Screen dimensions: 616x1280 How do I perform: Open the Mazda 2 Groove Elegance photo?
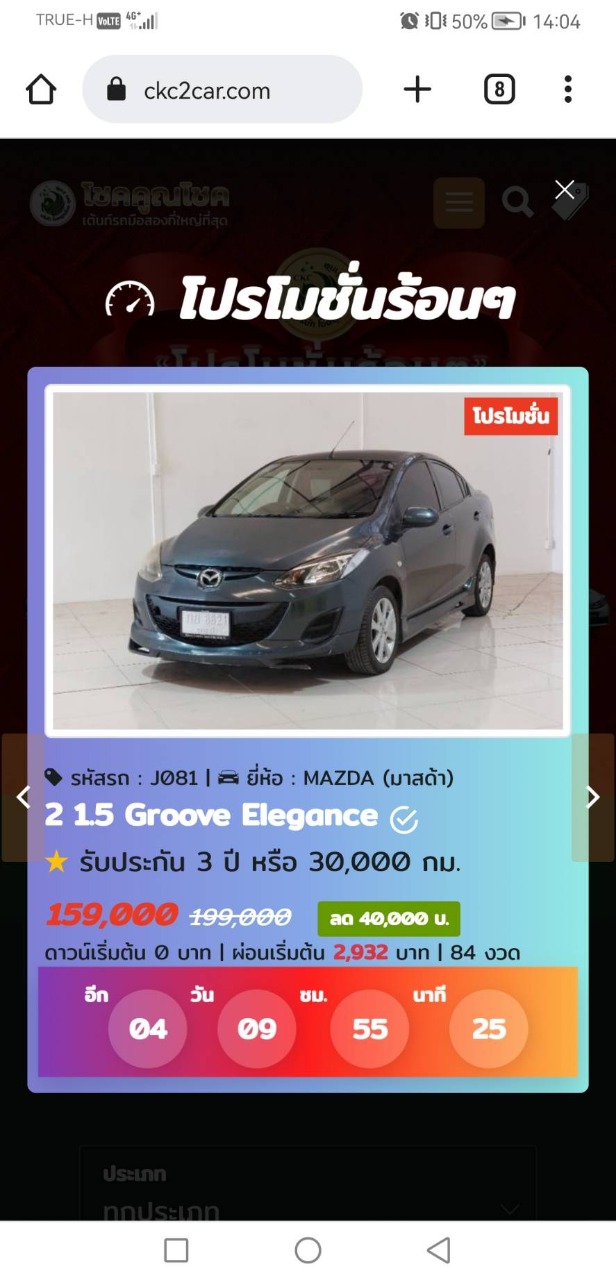pos(308,560)
